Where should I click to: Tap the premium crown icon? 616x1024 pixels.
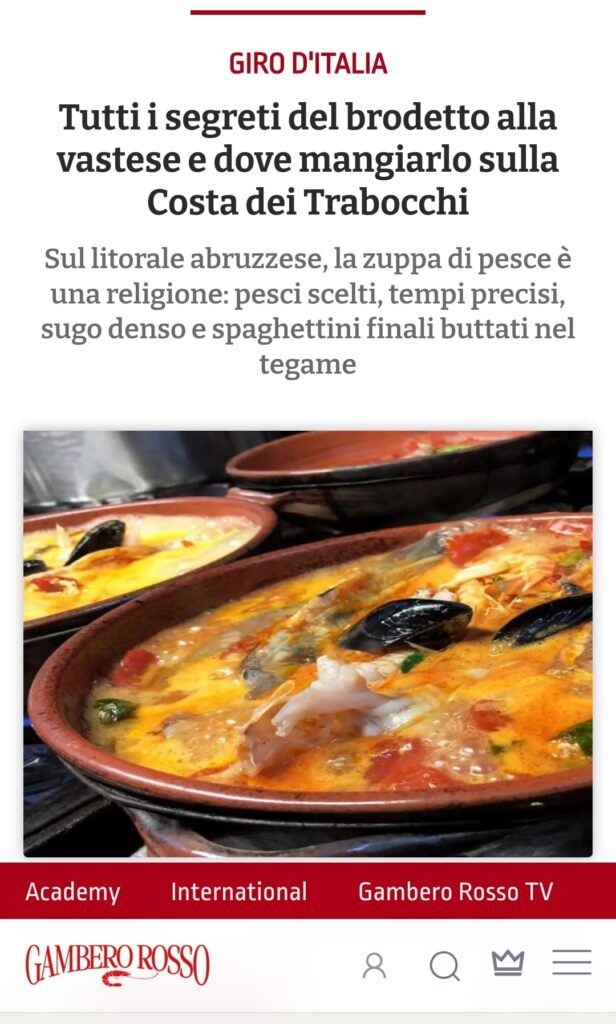[x=508, y=963]
